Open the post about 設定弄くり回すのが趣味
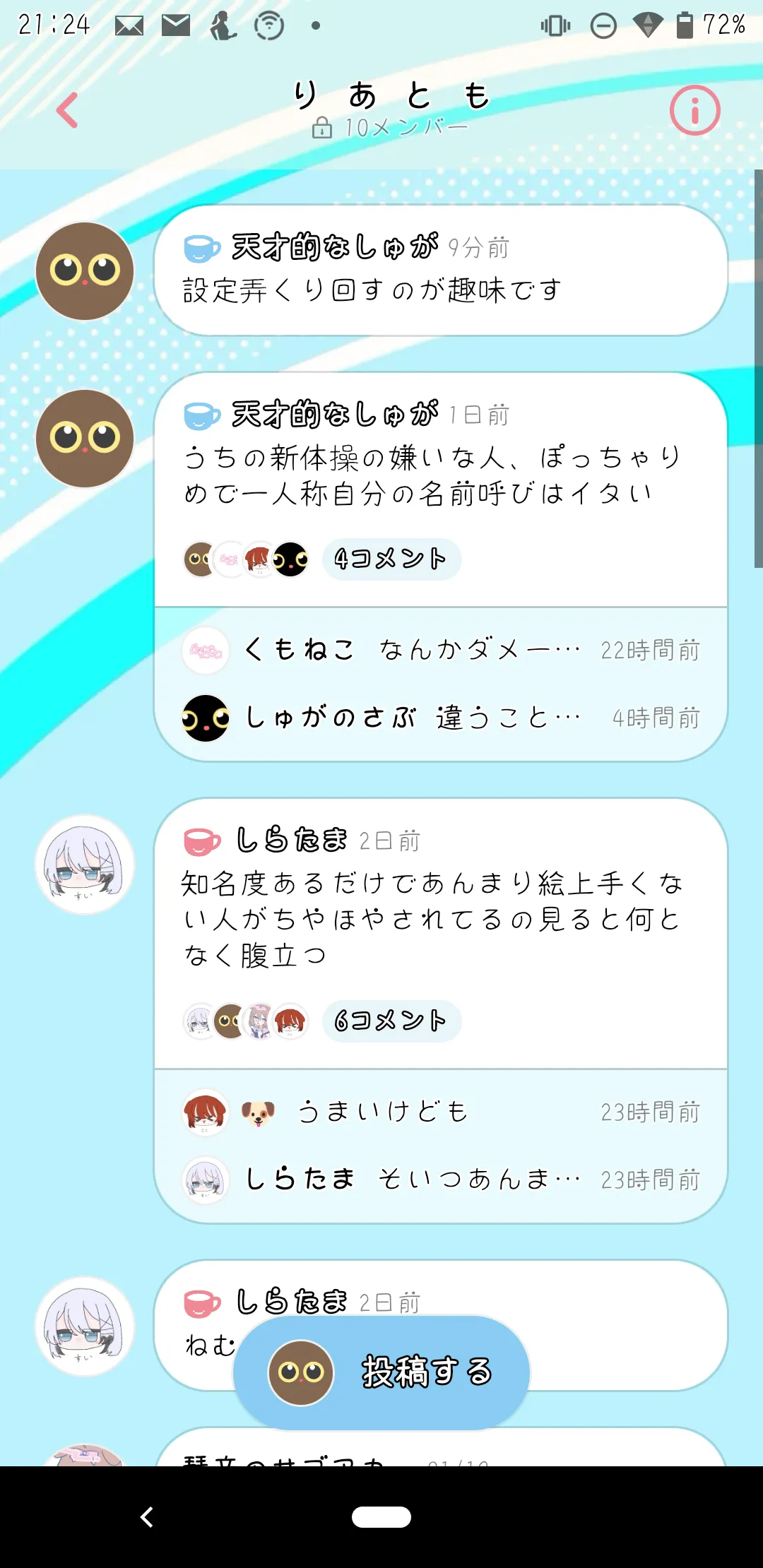 (x=441, y=271)
